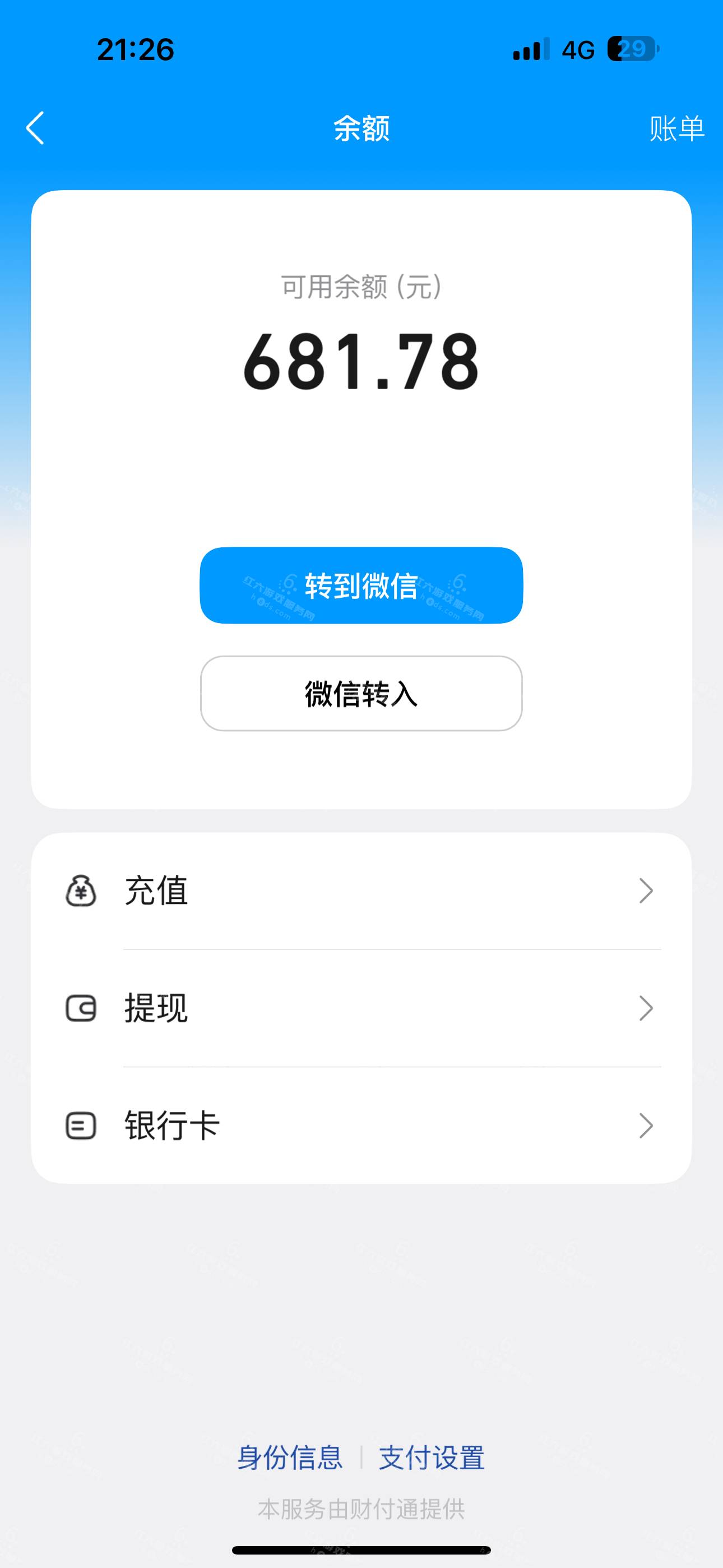Open 账单 in the top right corner

(x=675, y=128)
